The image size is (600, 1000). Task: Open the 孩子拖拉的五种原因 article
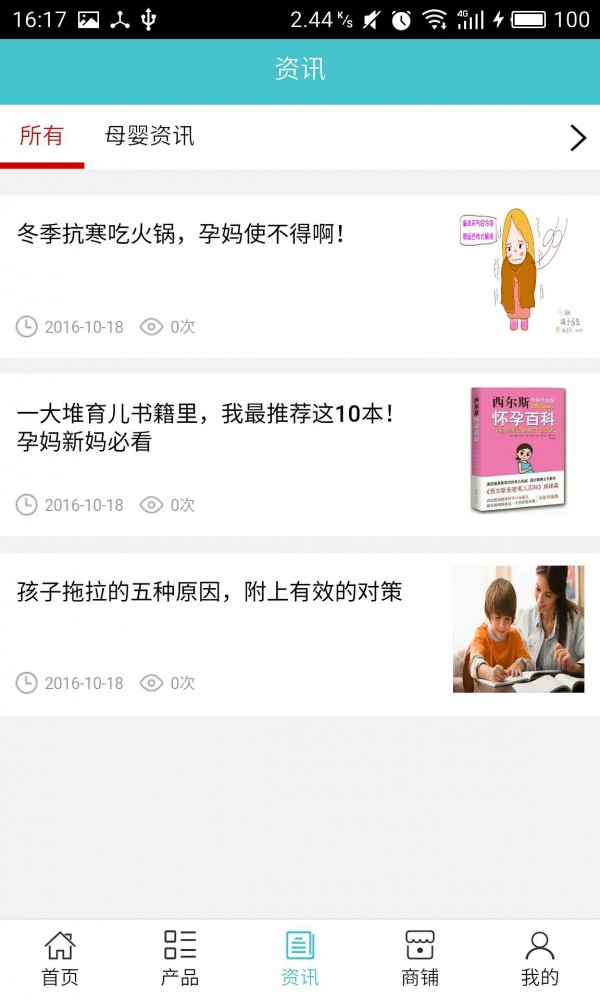[x=210, y=592]
